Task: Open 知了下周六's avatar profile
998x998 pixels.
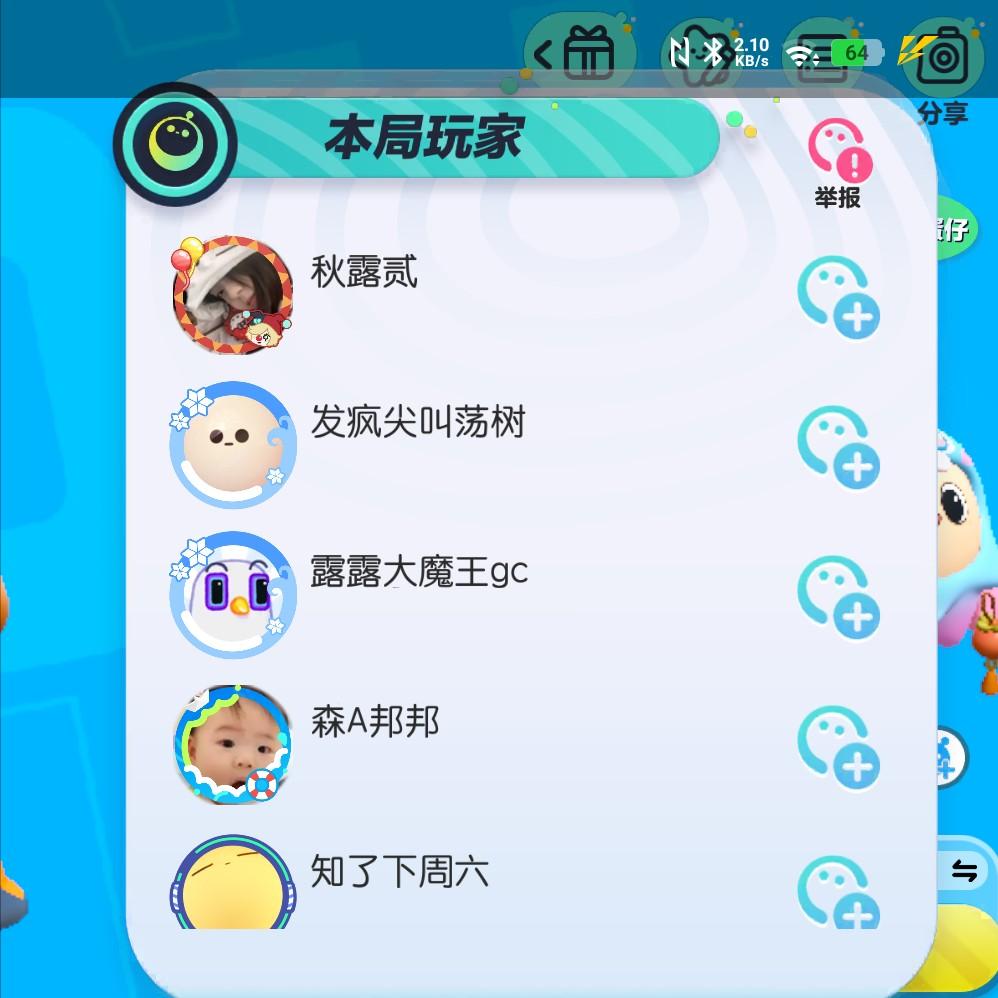Action: pos(232,882)
